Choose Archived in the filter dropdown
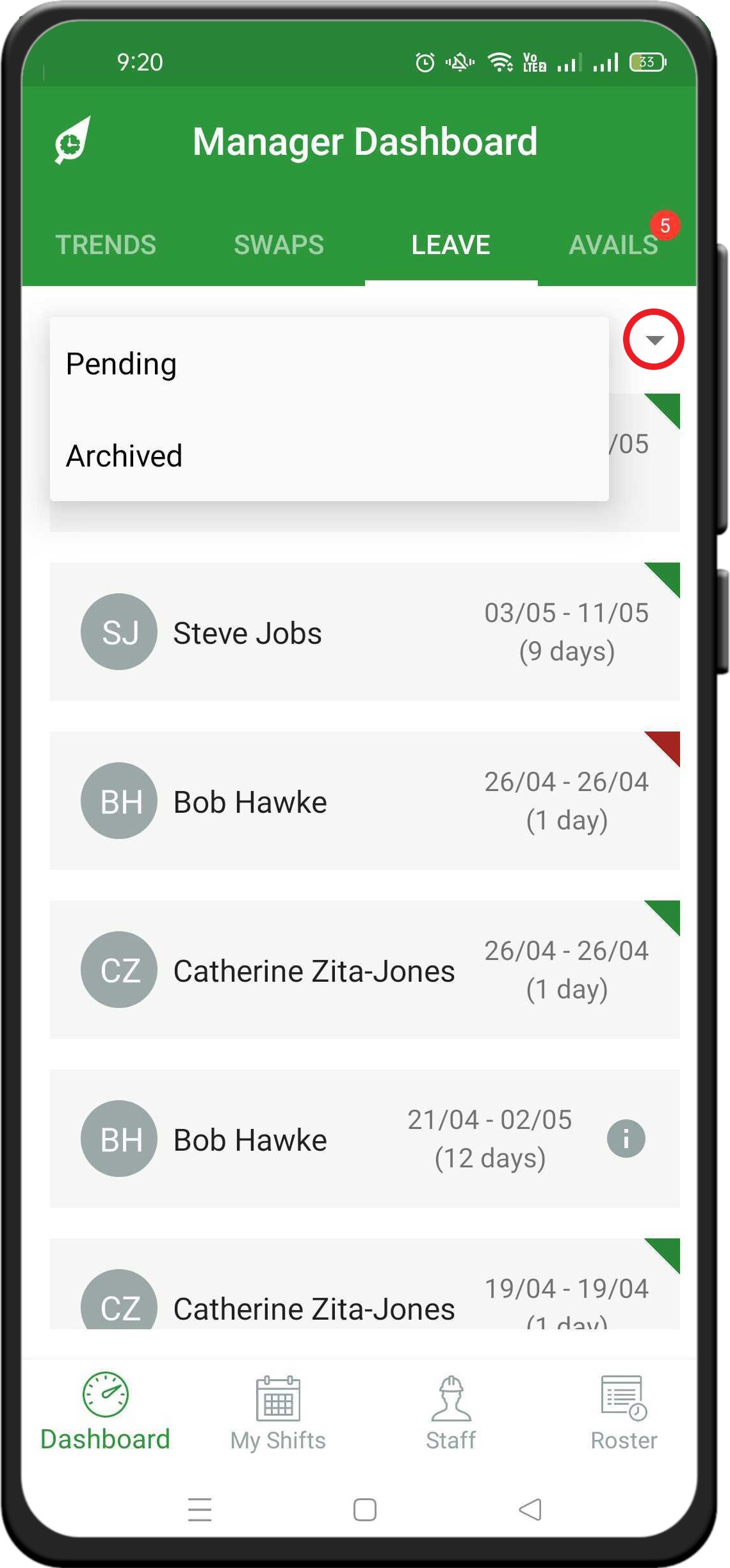The height and width of the screenshot is (1568, 730). 329,456
